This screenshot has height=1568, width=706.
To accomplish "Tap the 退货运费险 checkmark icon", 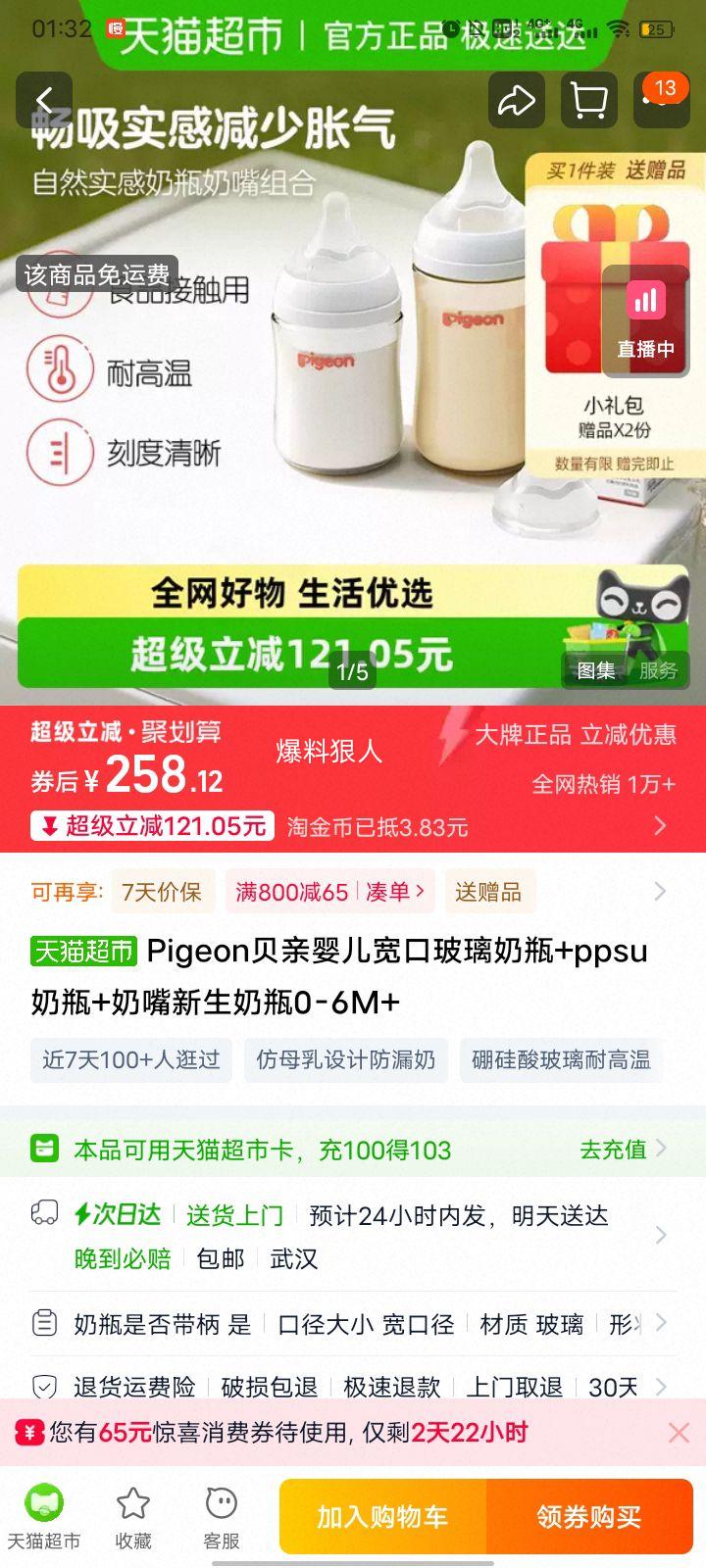I will pos(43,1388).
